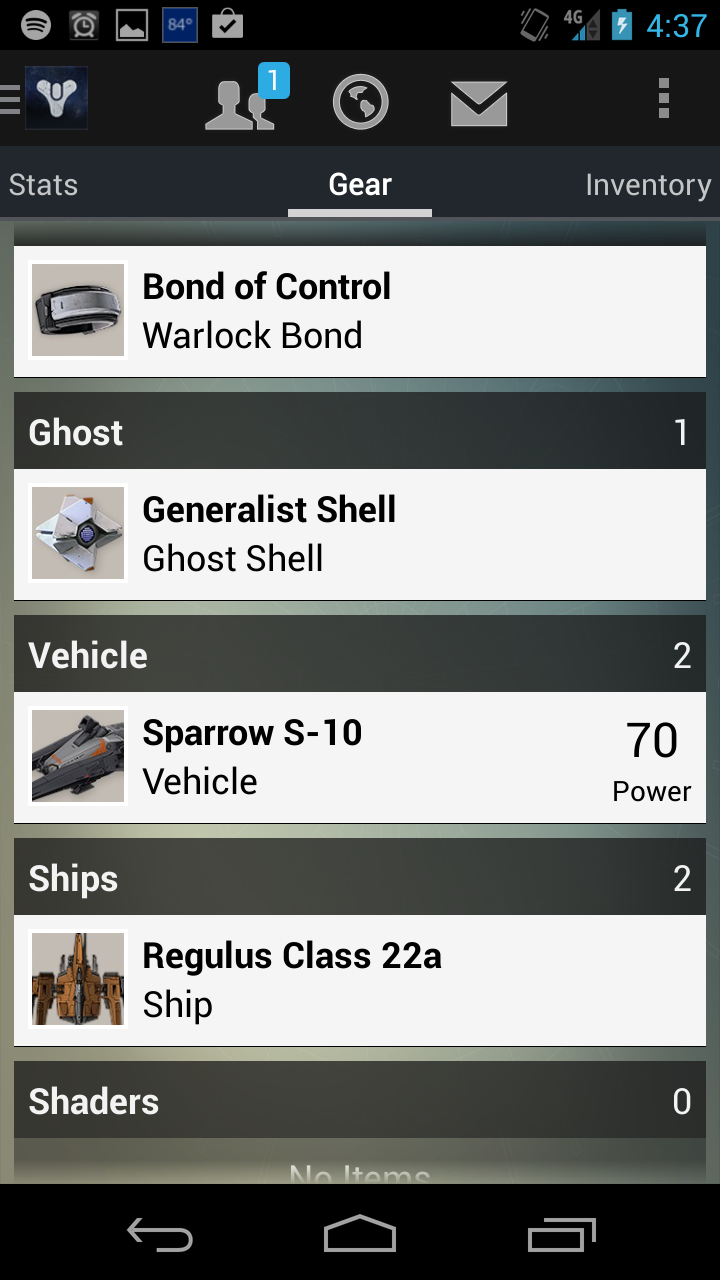Open the Bond of Control item
Viewport: 720px width, 1280px height.
[x=360, y=311]
